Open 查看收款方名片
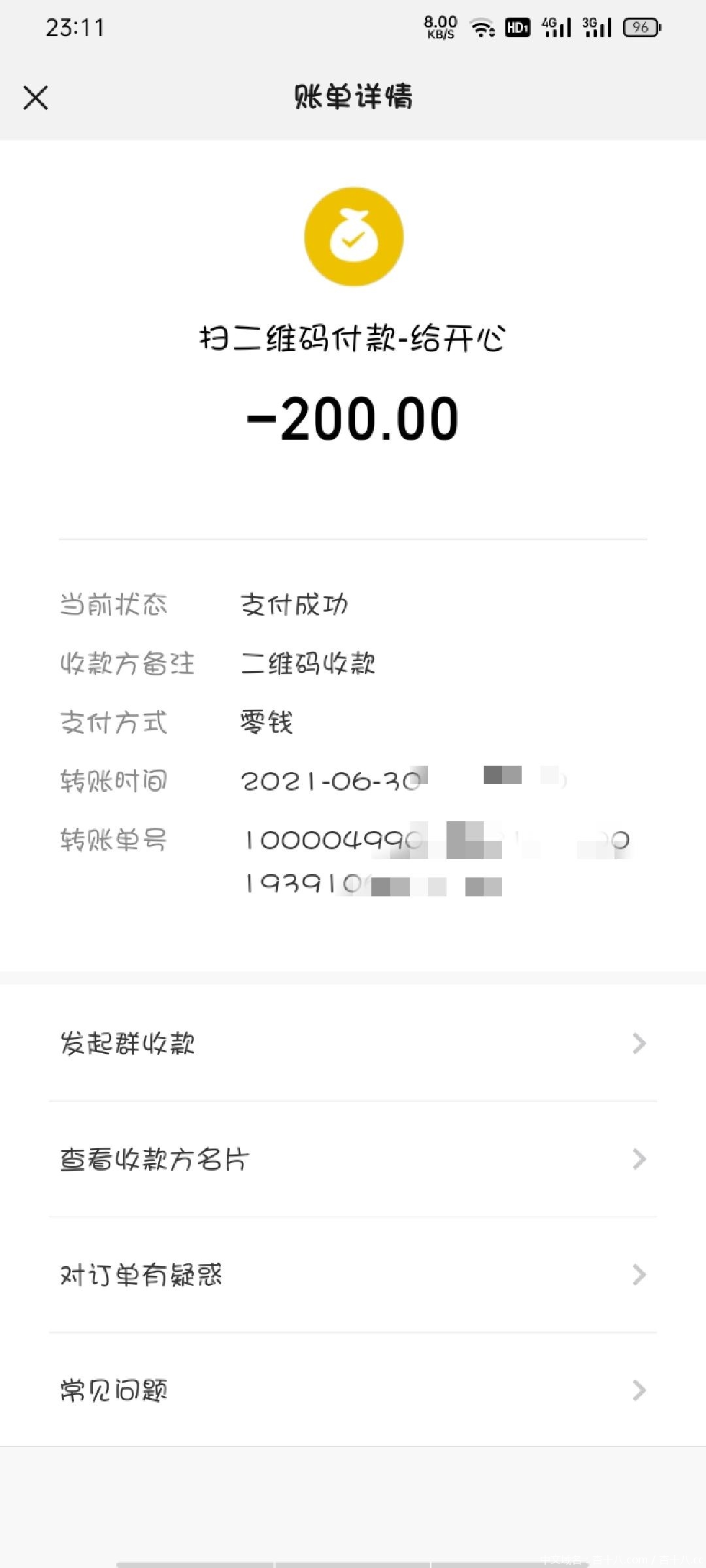The width and height of the screenshot is (706, 1568). (353, 1160)
